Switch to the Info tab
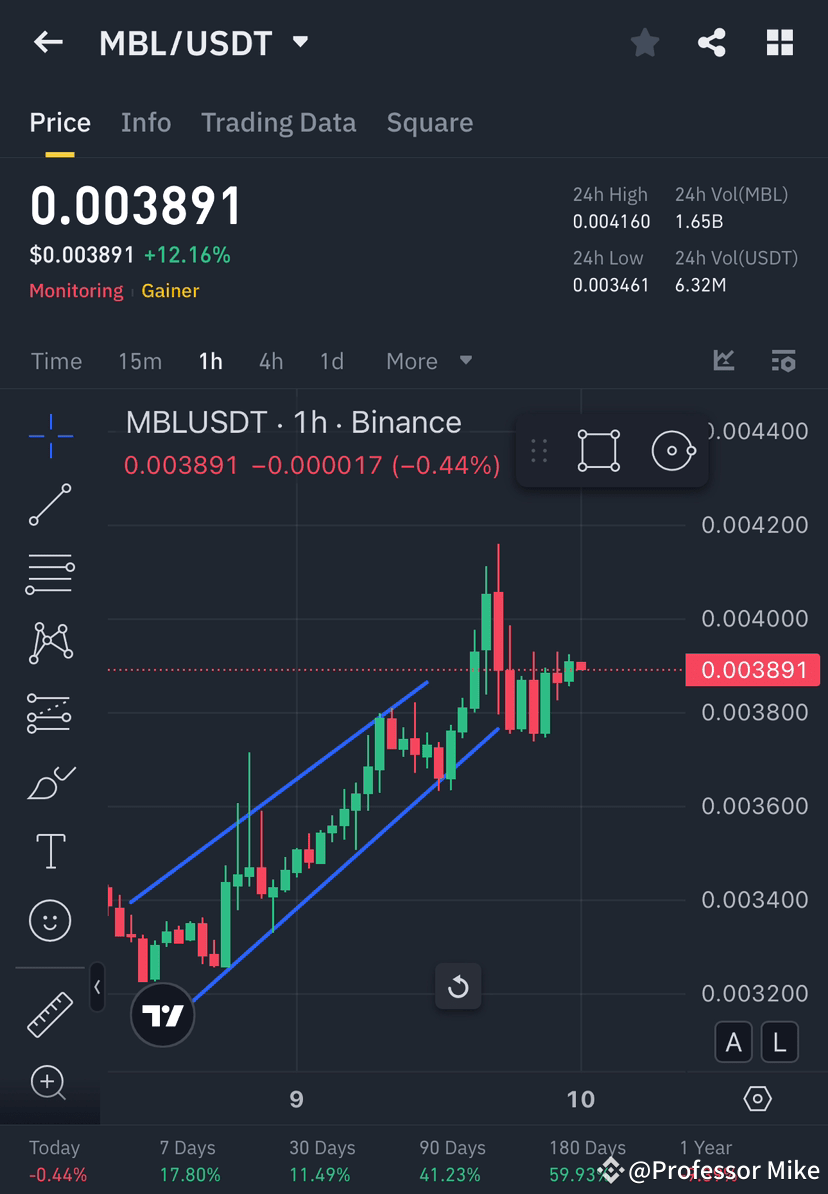 tap(146, 122)
